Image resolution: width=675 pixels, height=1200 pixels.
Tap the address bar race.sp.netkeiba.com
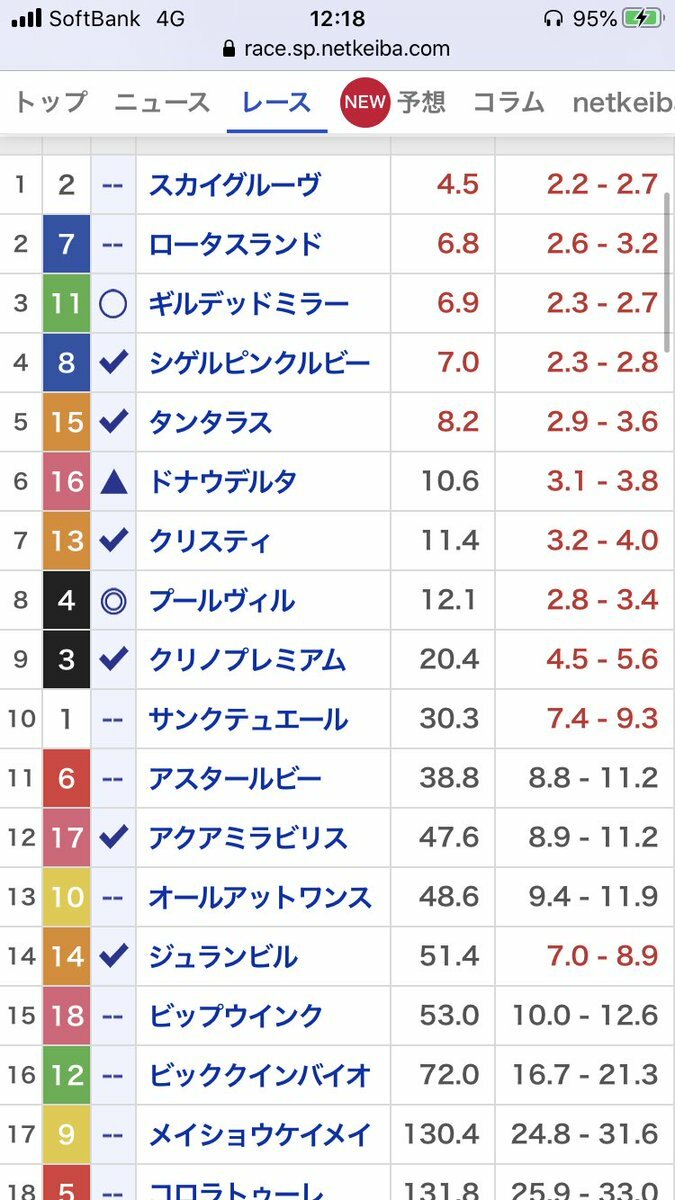pos(337,48)
